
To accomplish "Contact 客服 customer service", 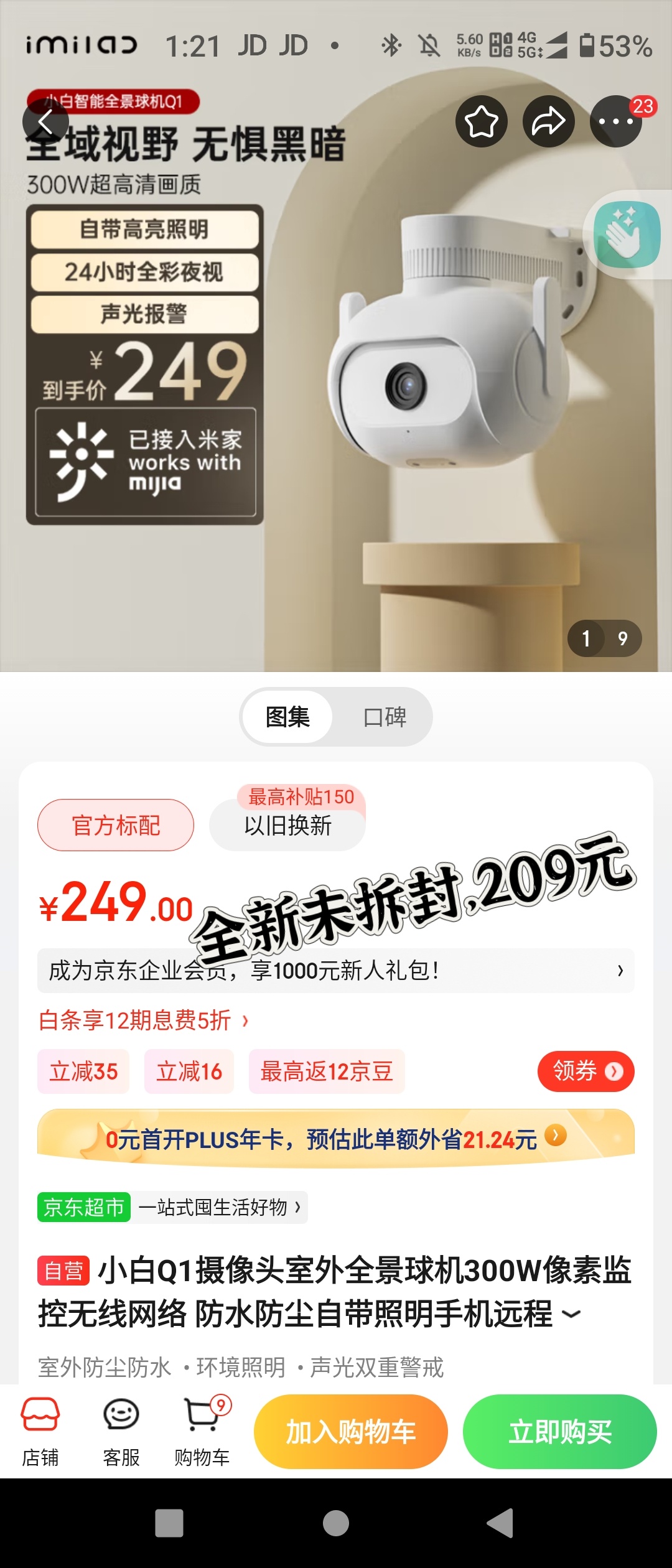I will click(x=121, y=1431).
